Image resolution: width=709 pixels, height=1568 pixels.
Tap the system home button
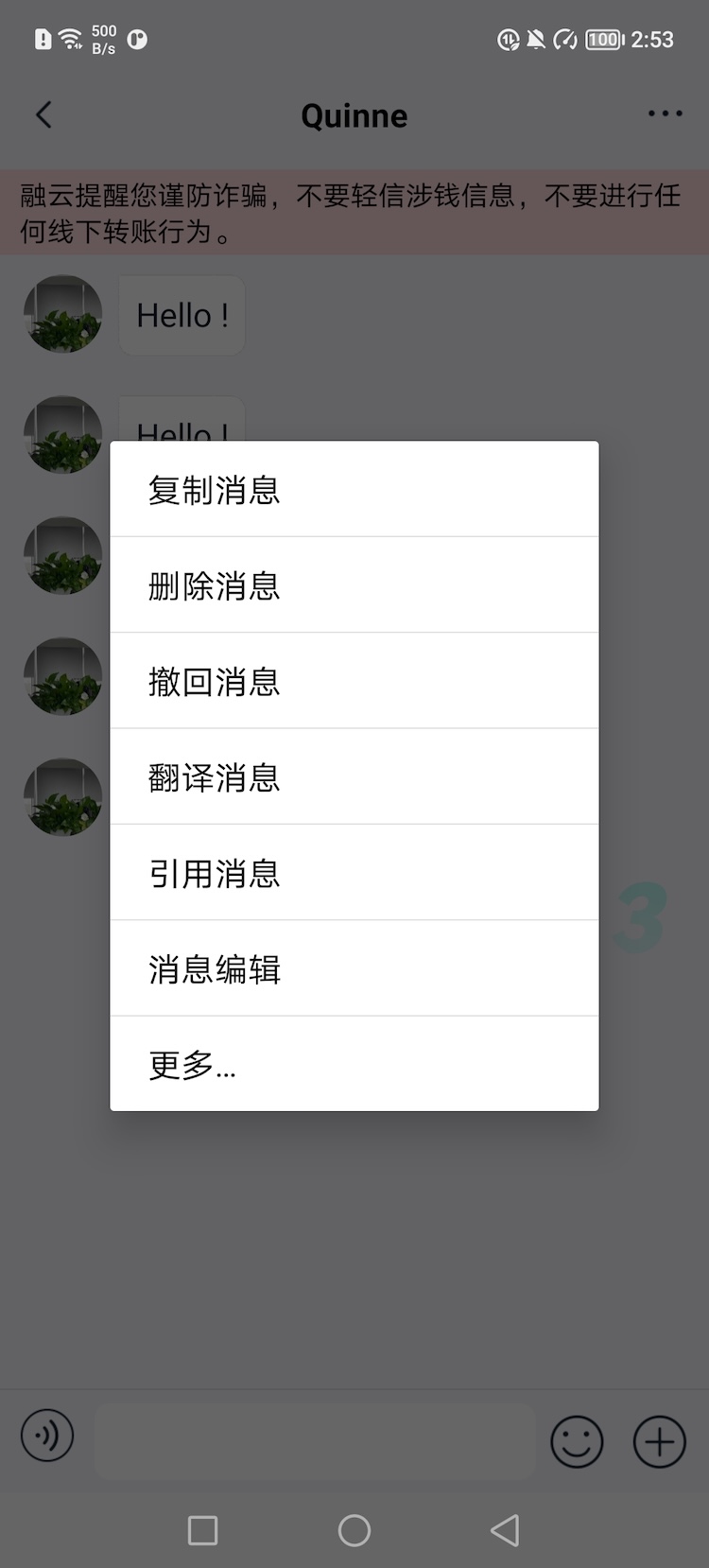coord(354,1530)
